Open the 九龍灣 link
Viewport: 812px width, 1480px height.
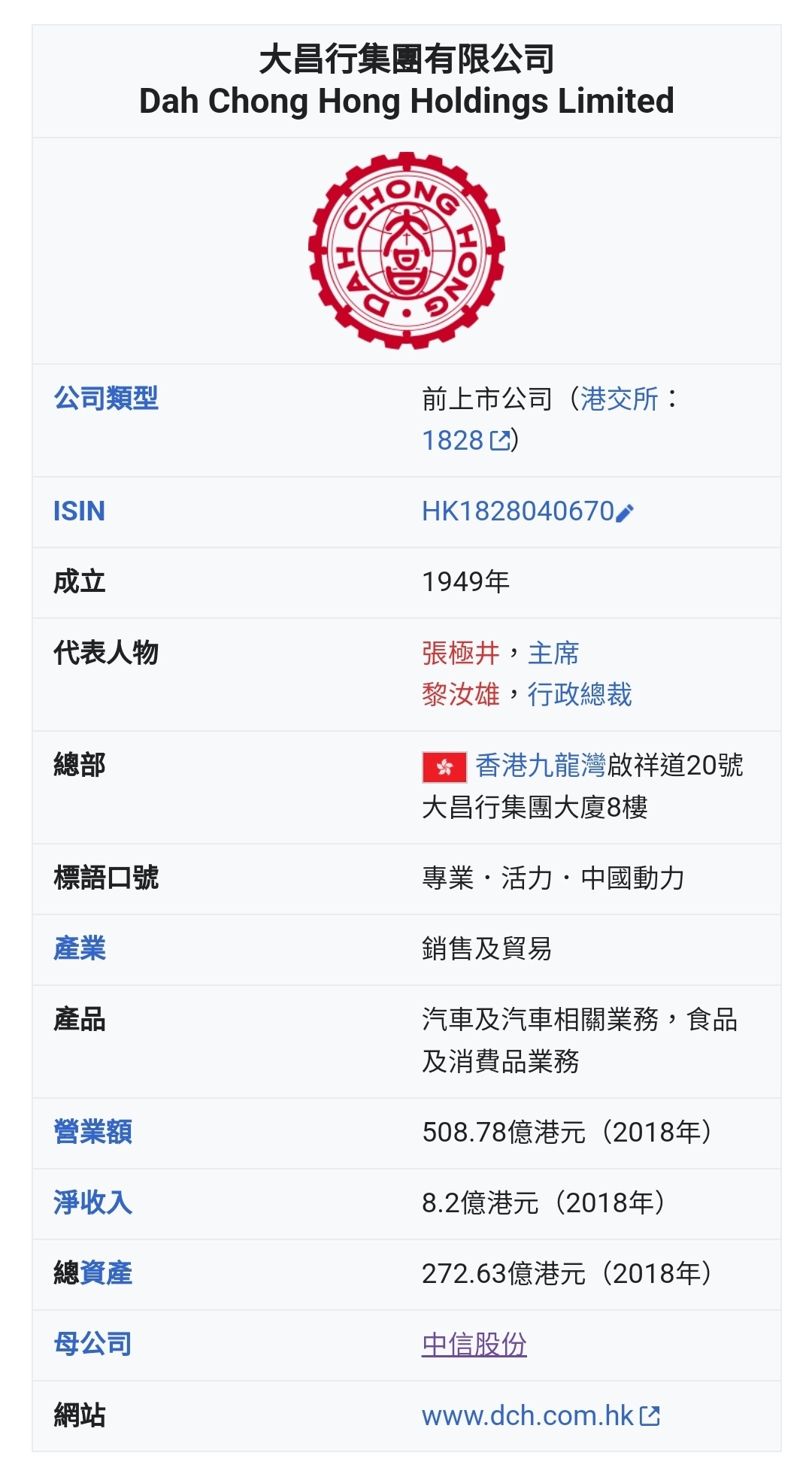click(566, 766)
